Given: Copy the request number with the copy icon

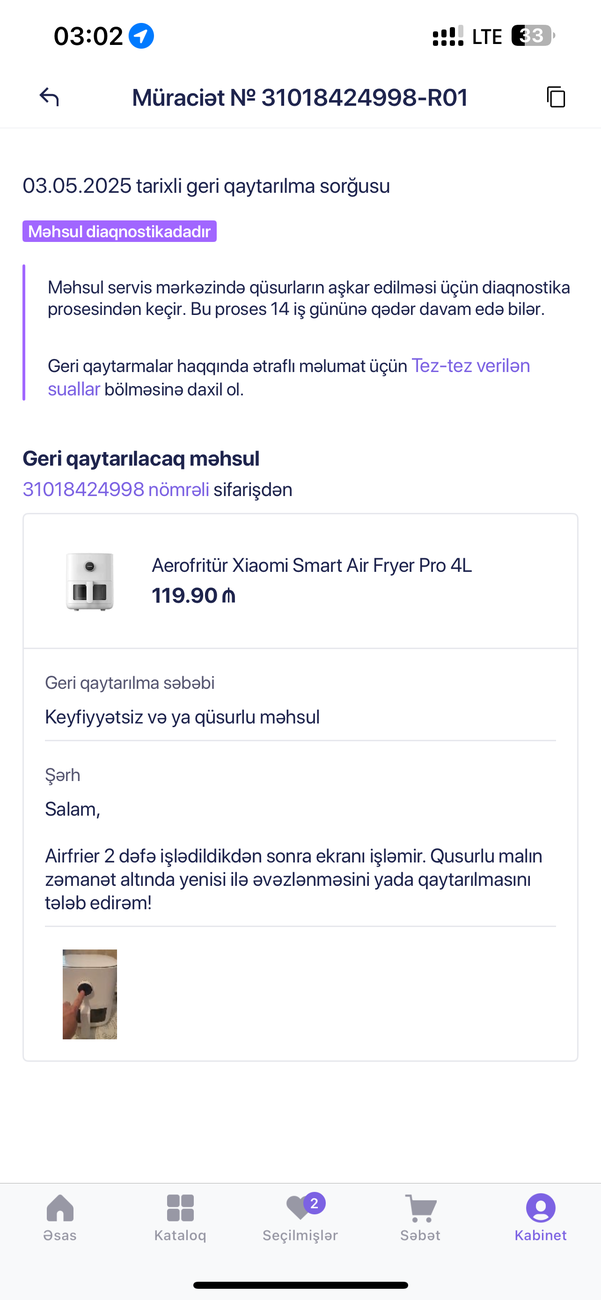Looking at the screenshot, I should [x=556, y=97].
